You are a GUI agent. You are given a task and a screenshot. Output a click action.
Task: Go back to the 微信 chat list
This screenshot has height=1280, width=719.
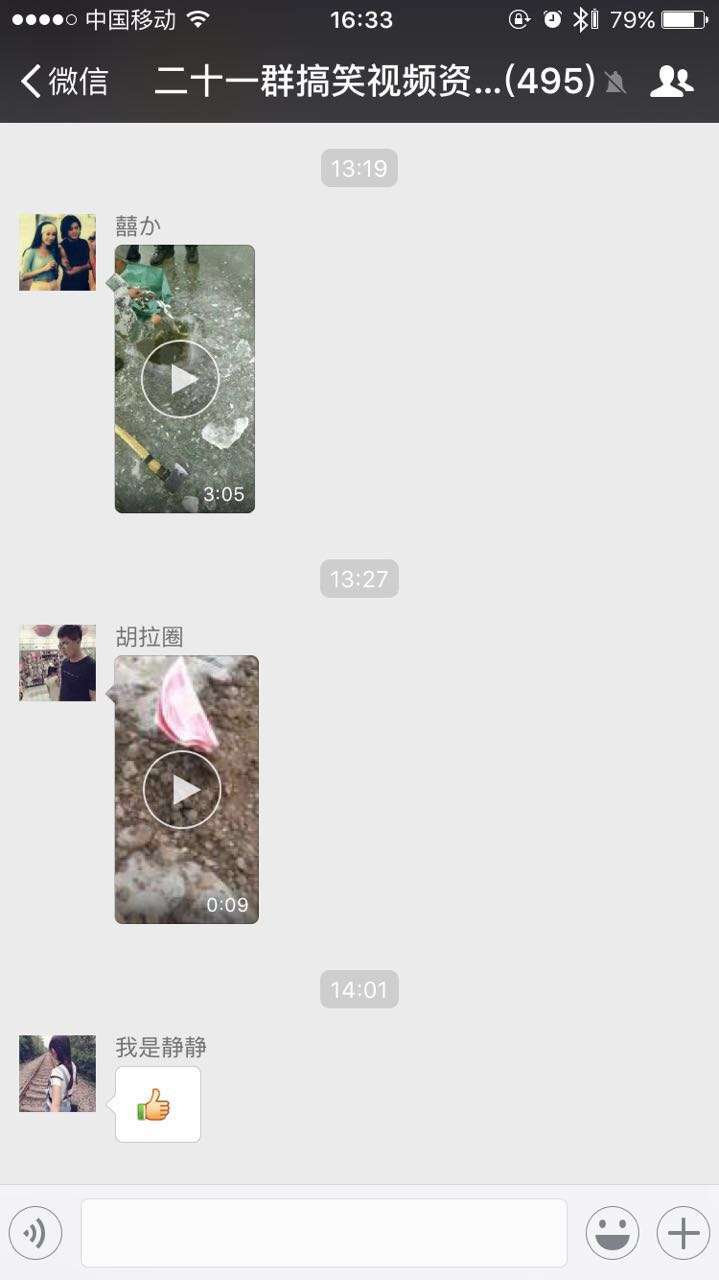[64, 81]
